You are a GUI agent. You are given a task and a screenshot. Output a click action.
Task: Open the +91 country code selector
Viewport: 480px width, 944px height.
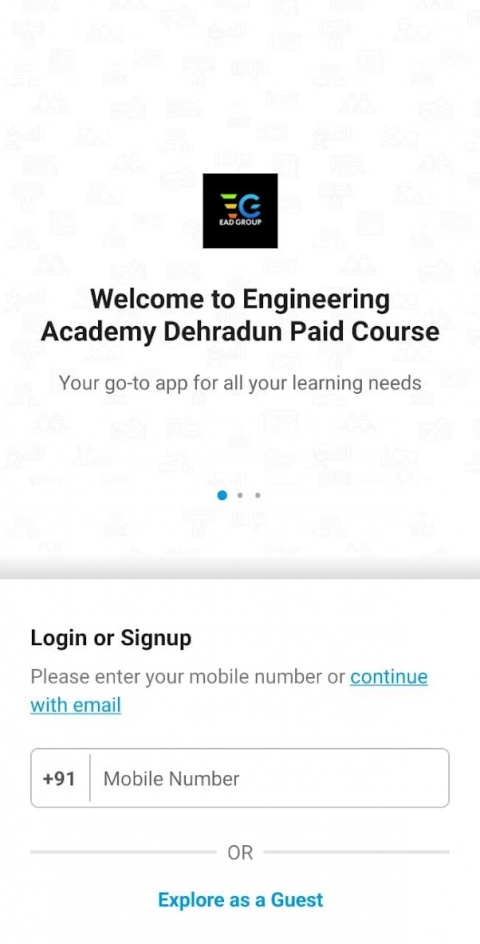[x=59, y=778]
